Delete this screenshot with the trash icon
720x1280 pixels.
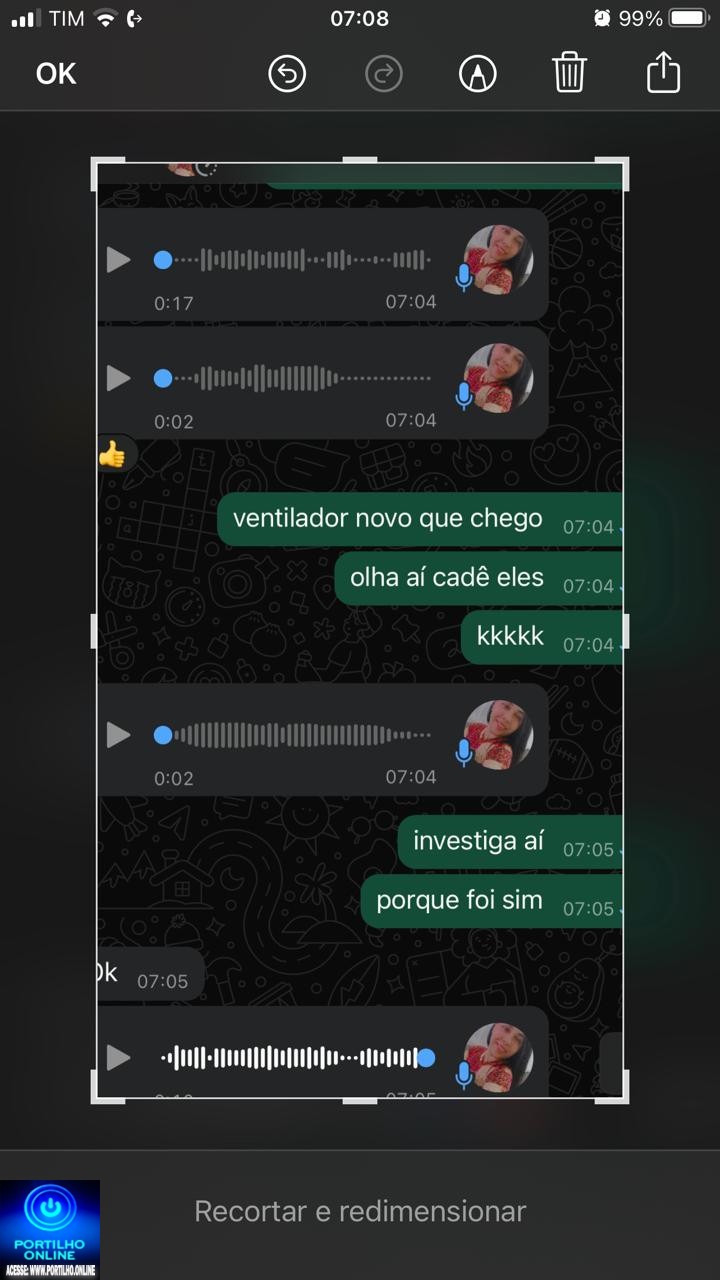click(x=569, y=73)
